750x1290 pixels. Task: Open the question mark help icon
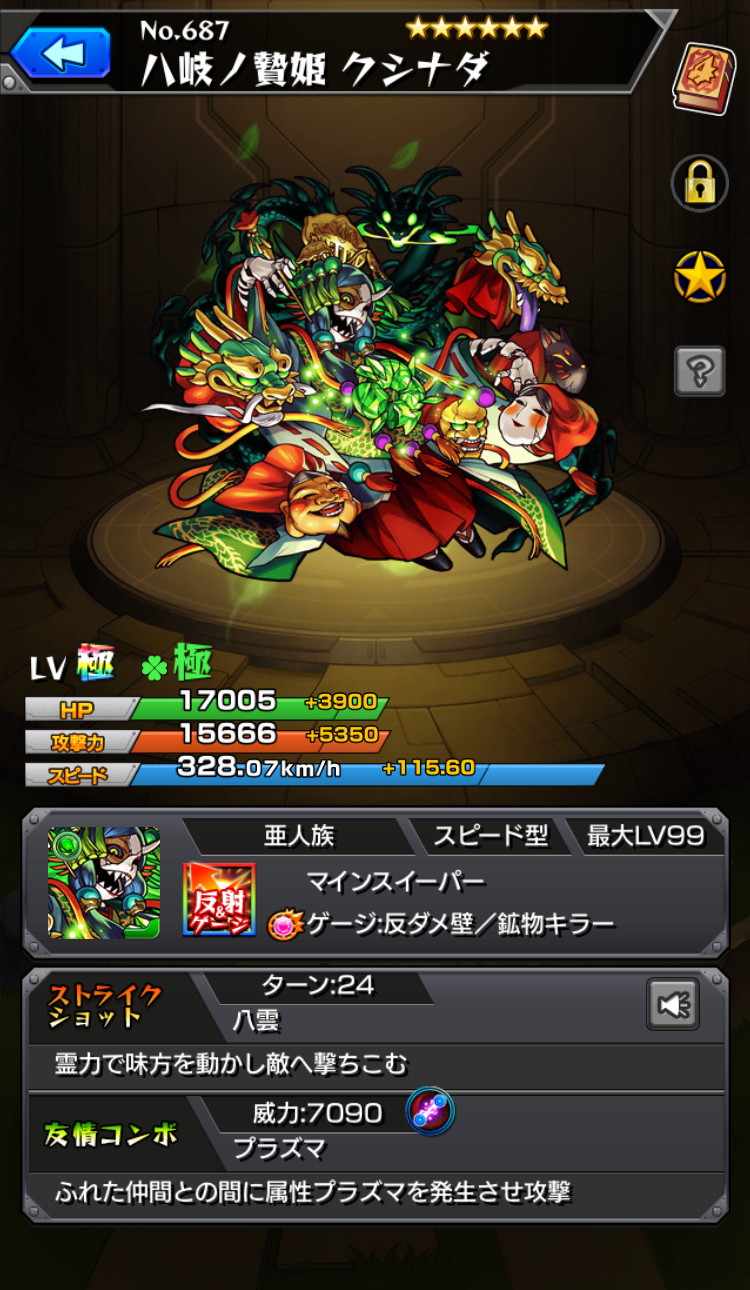click(700, 371)
